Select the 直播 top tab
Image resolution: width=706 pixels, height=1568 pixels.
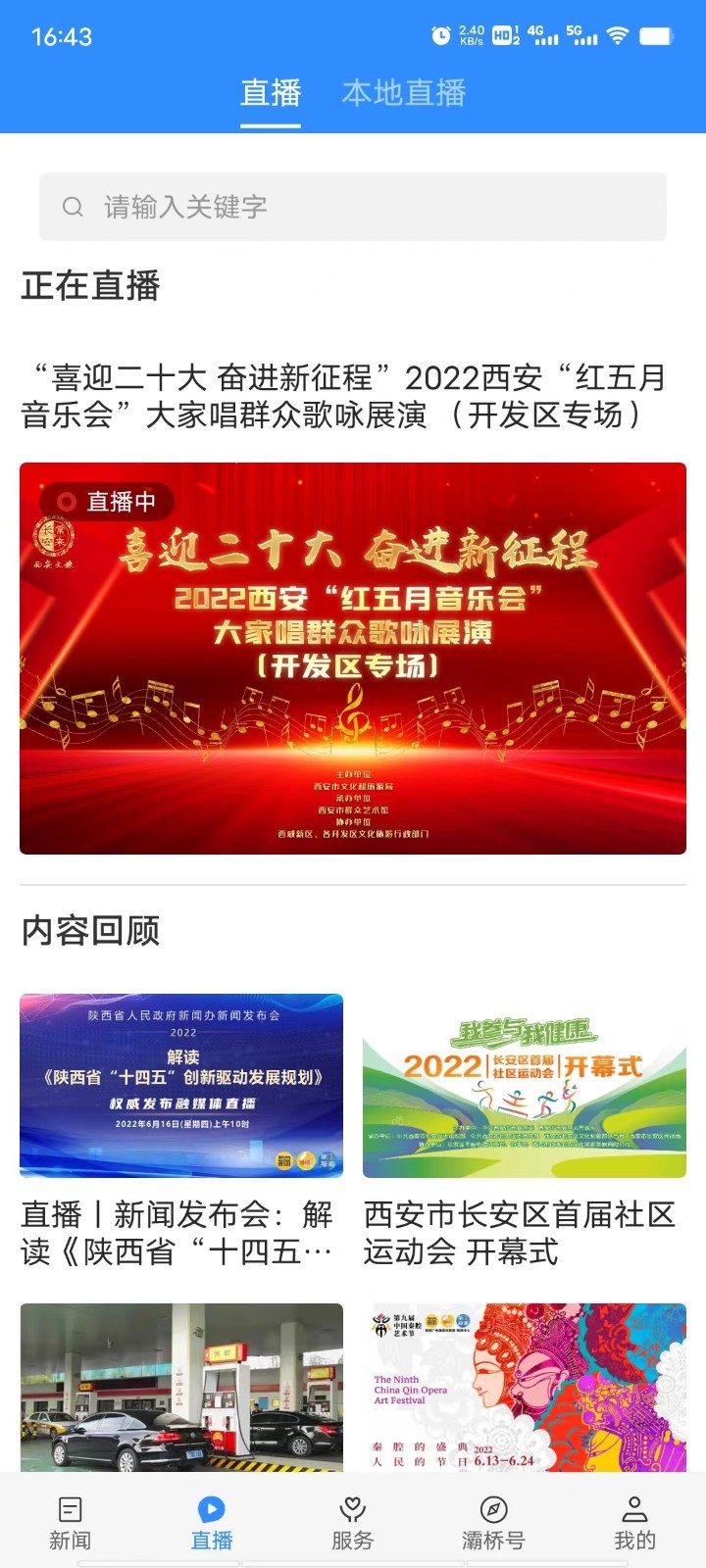271,93
